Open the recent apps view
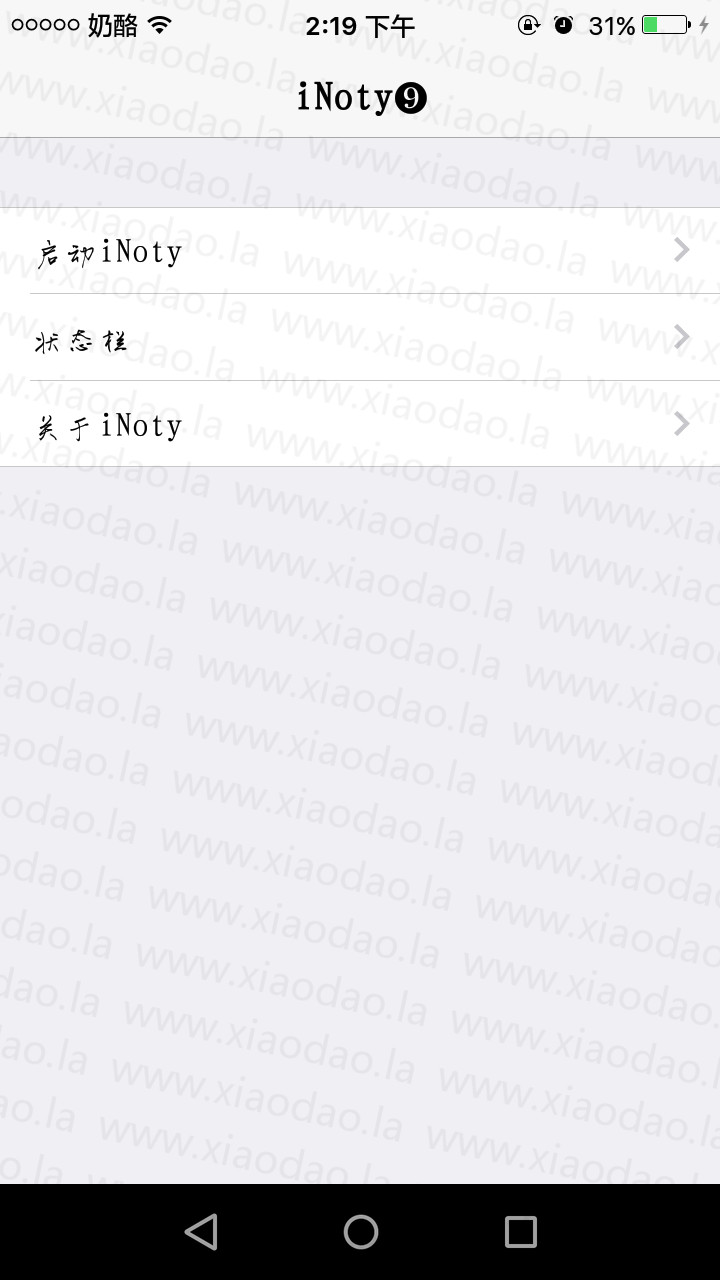Screen dimensions: 720x1280 pyautogui.click(x=520, y=1232)
